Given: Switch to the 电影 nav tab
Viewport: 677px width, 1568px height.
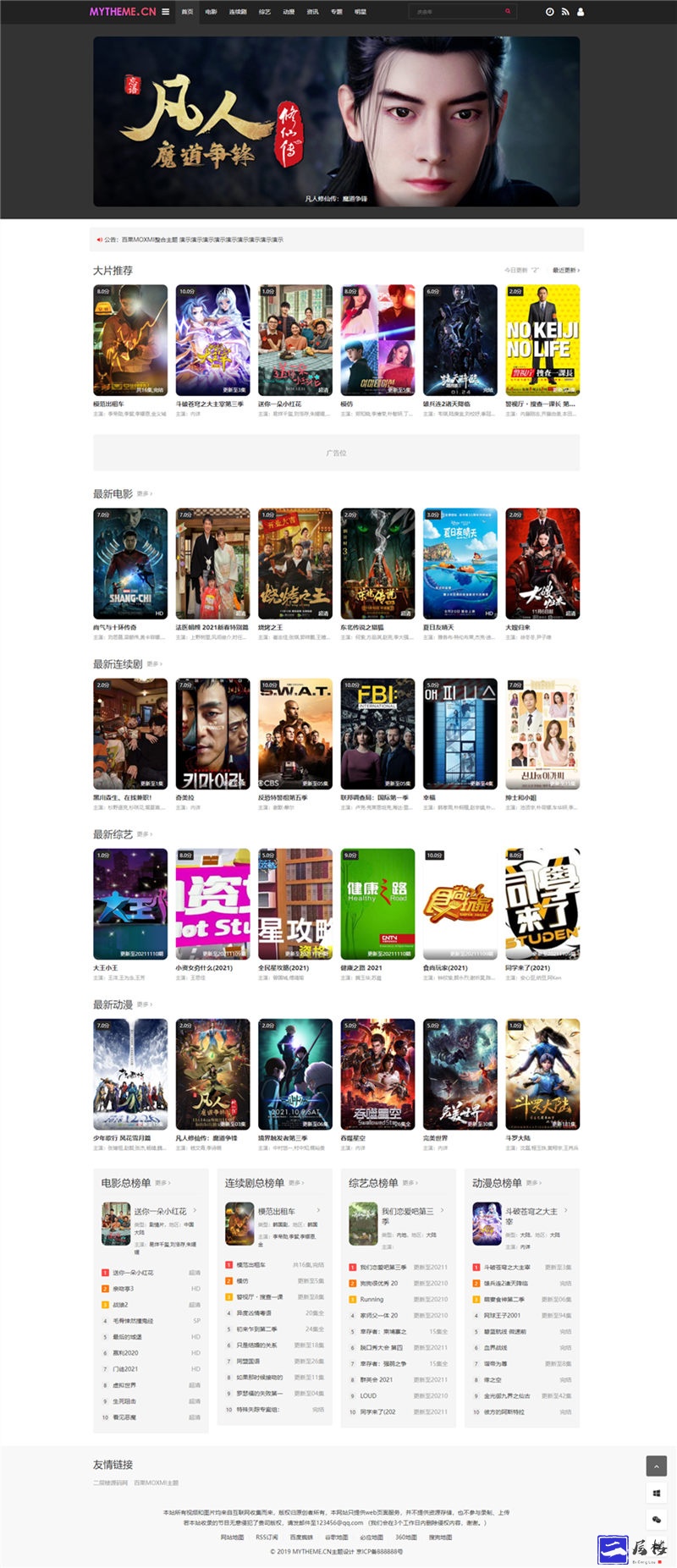Looking at the screenshot, I should [x=211, y=12].
